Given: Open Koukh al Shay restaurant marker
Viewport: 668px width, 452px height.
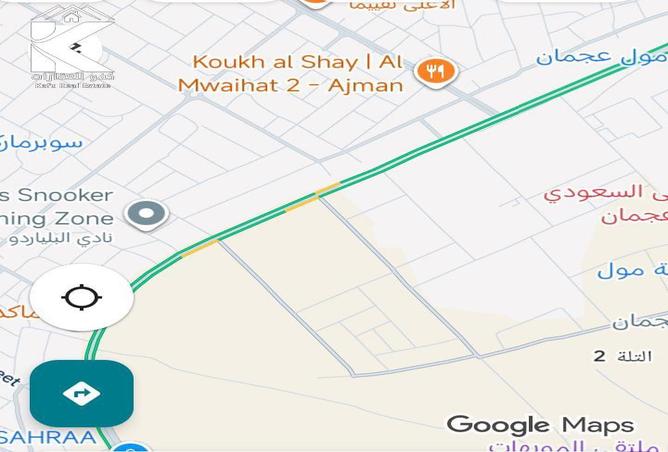Looking at the screenshot, I should pyautogui.click(x=435, y=71).
